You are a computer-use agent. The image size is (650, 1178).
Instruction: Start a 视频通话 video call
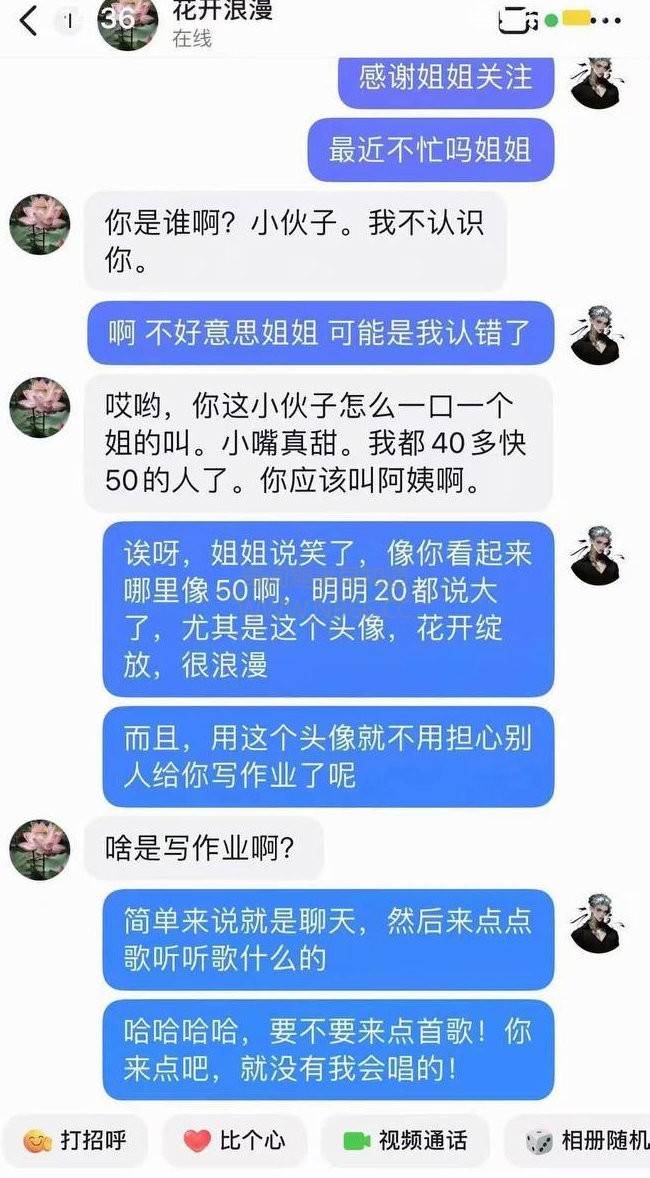(x=404, y=1141)
